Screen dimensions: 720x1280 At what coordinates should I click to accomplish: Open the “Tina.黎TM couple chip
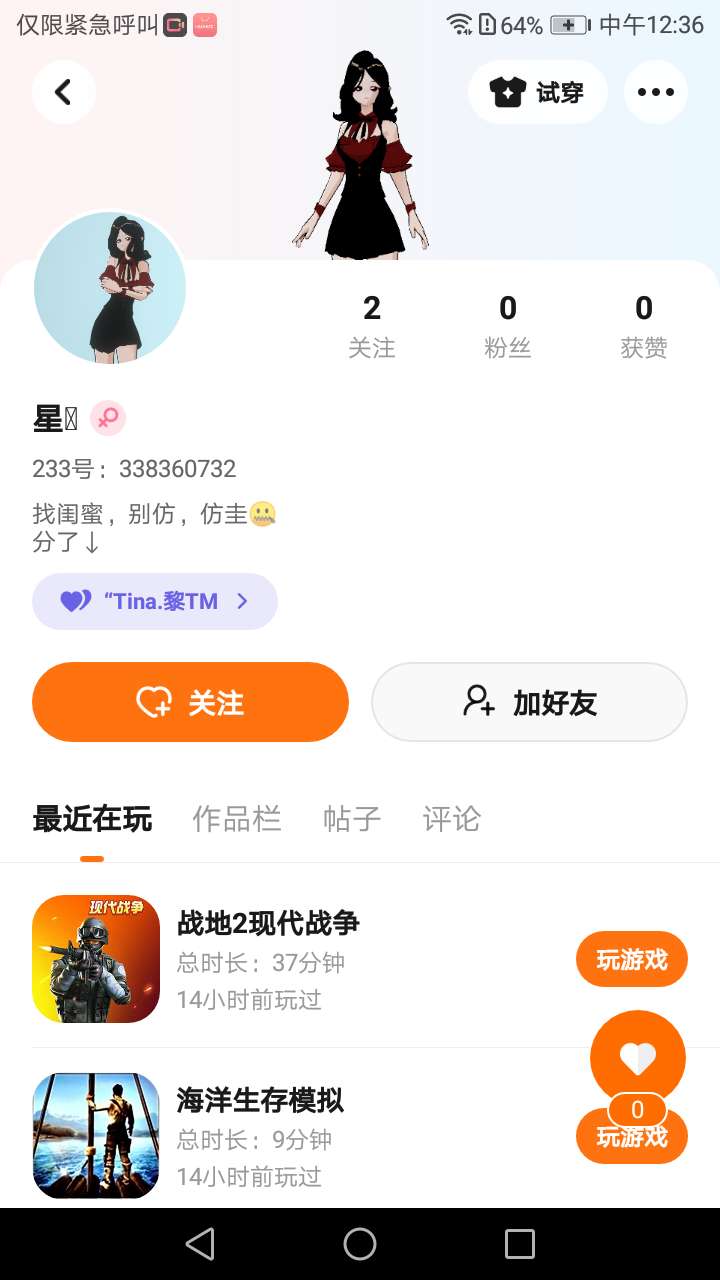coord(155,601)
